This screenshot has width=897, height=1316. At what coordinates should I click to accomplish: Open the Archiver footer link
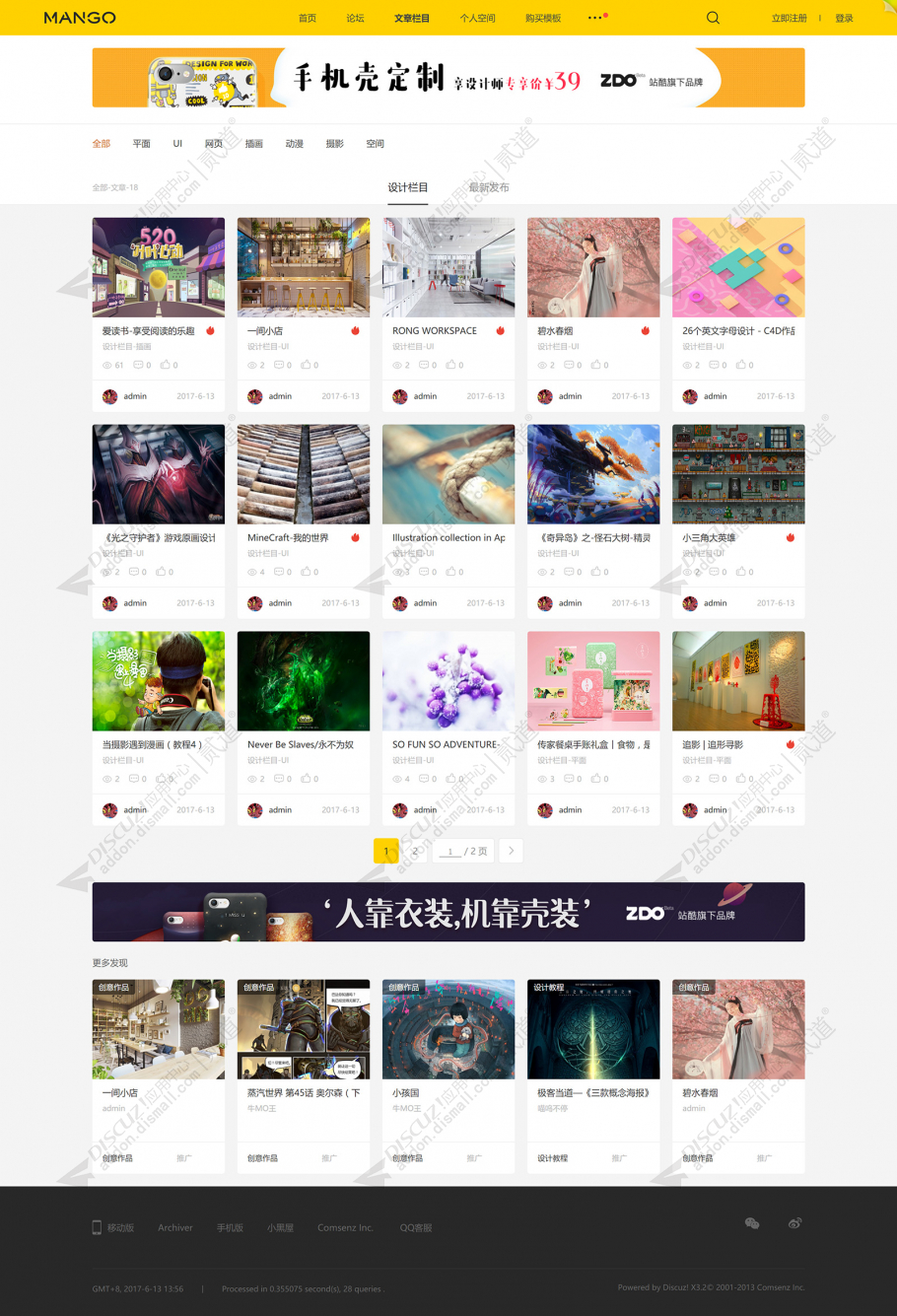coord(175,1227)
